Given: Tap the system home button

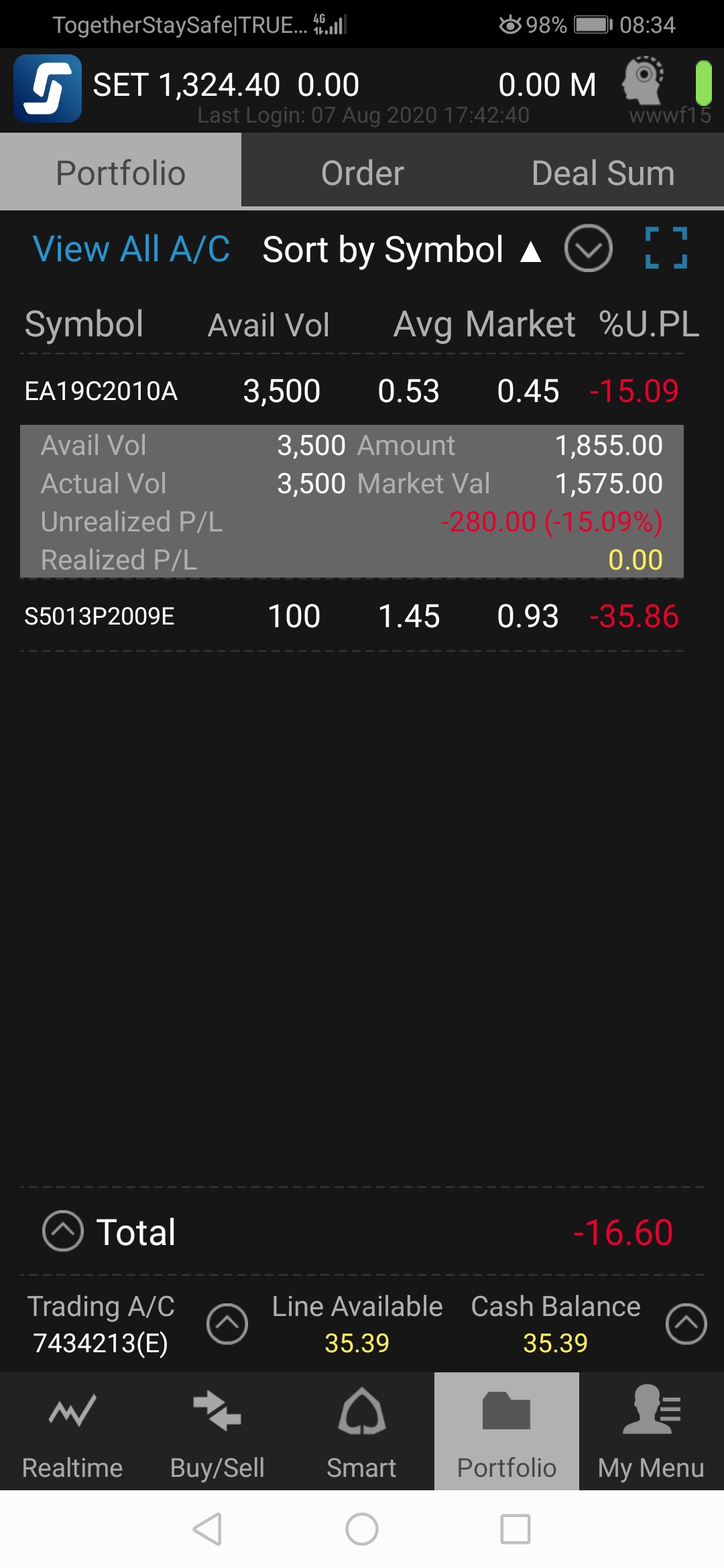Looking at the screenshot, I should click(362, 1529).
